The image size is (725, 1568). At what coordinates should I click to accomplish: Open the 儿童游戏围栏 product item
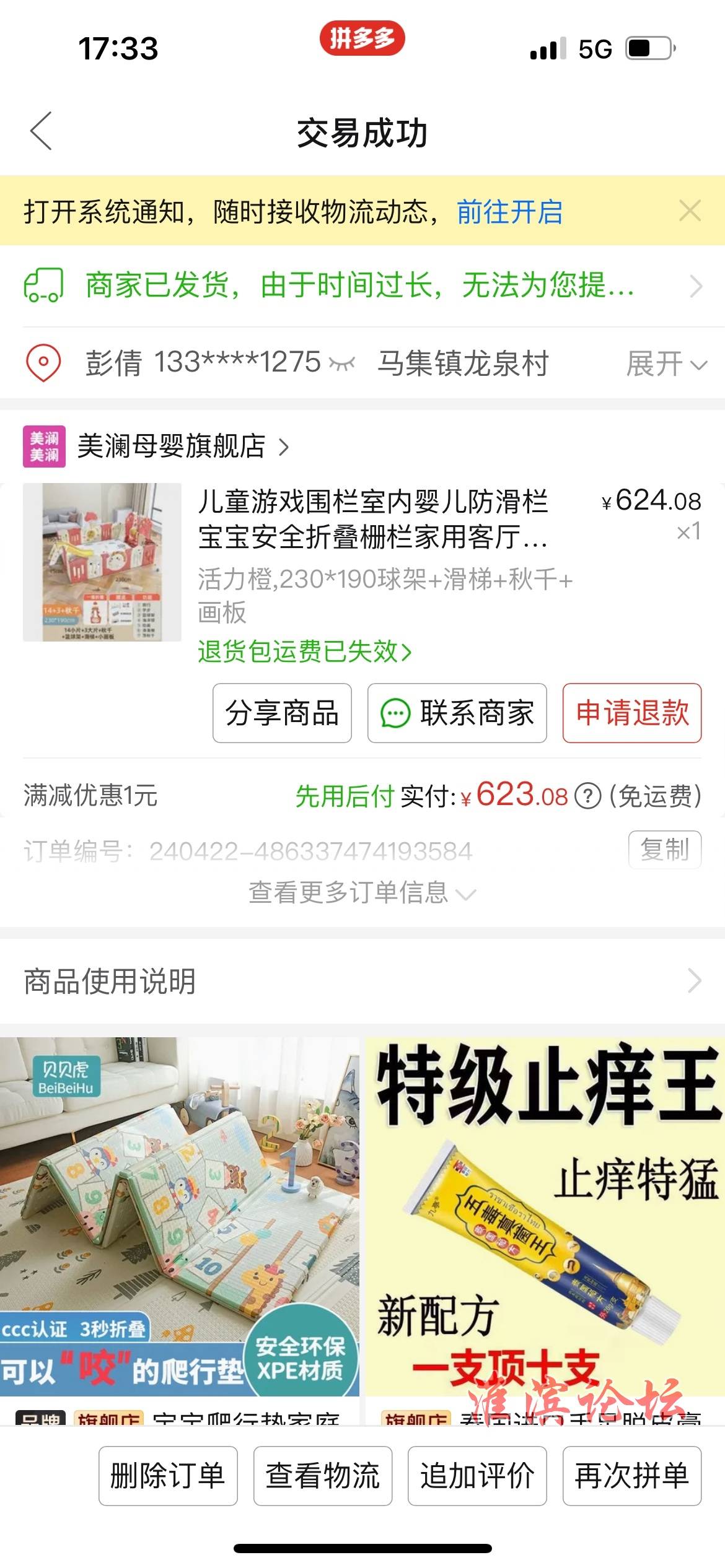tap(372, 519)
